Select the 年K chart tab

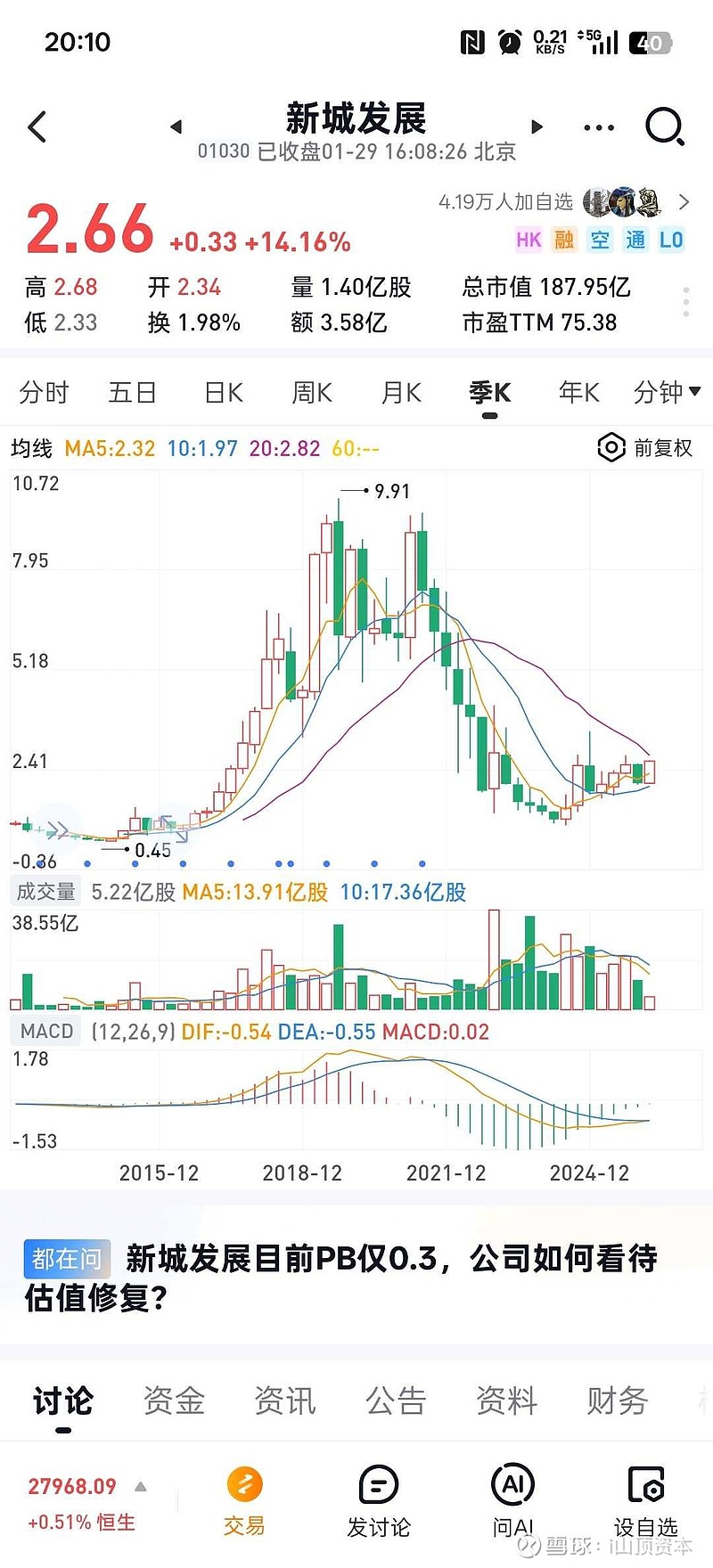[x=579, y=392]
